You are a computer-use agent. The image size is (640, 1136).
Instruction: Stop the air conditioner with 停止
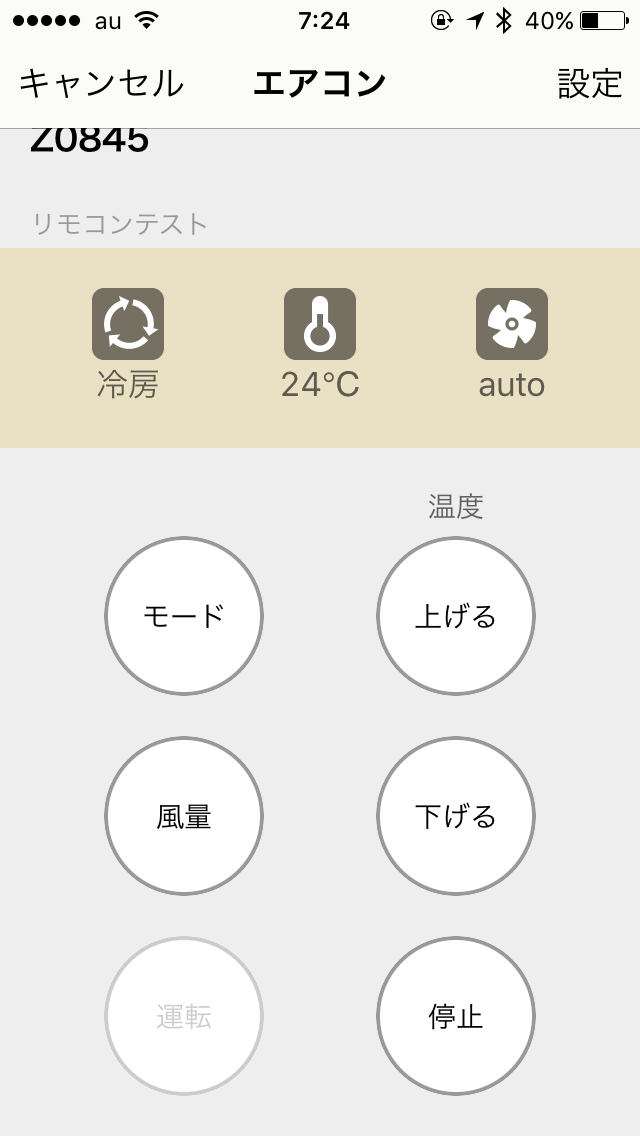pos(456,1016)
